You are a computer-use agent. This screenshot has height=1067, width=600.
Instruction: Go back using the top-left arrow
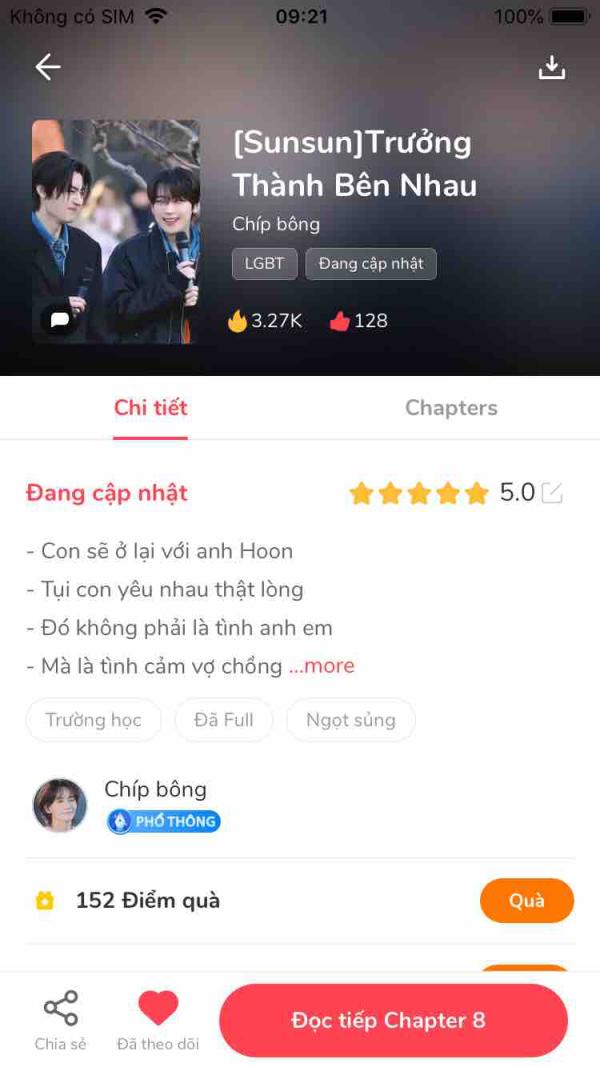(48, 67)
